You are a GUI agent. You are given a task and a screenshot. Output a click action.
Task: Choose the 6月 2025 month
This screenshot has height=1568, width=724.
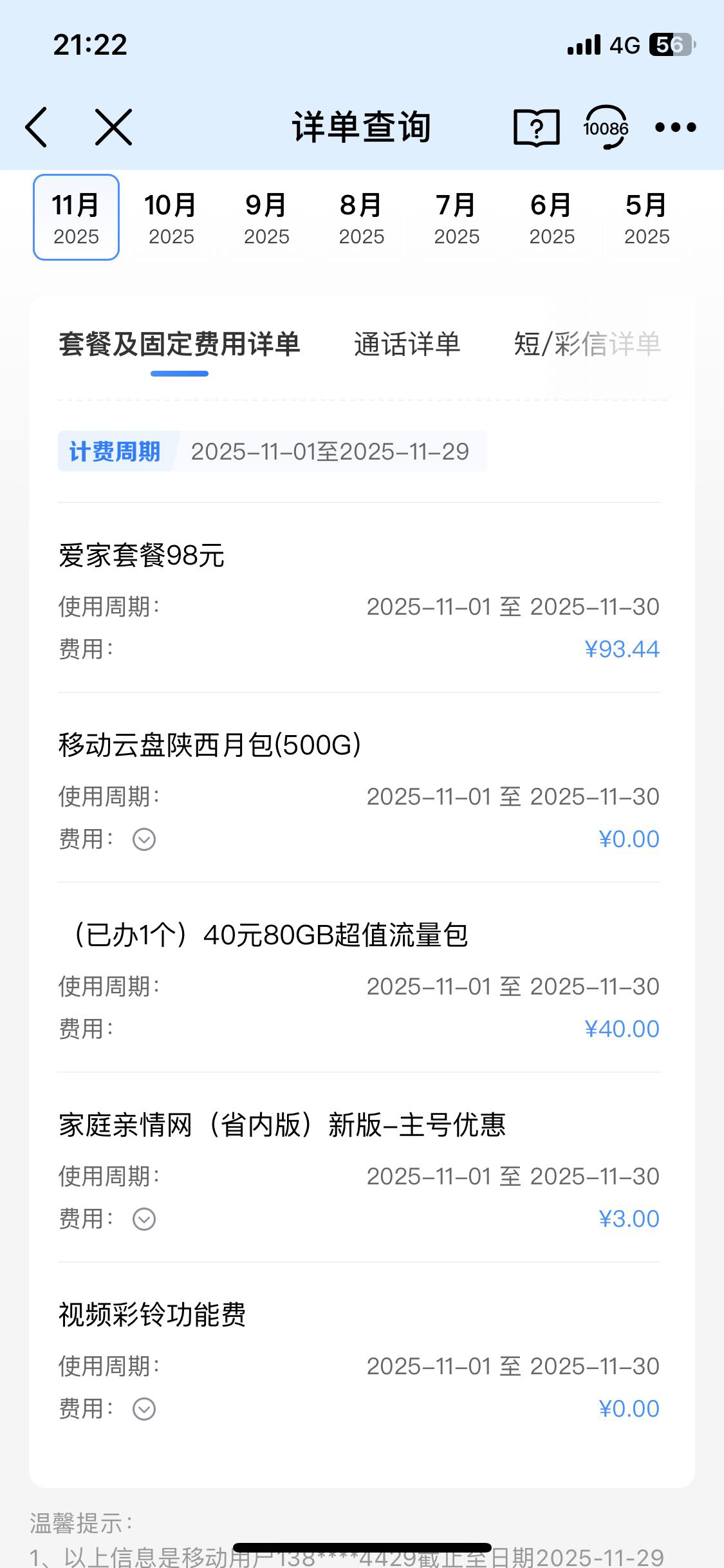(x=552, y=218)
